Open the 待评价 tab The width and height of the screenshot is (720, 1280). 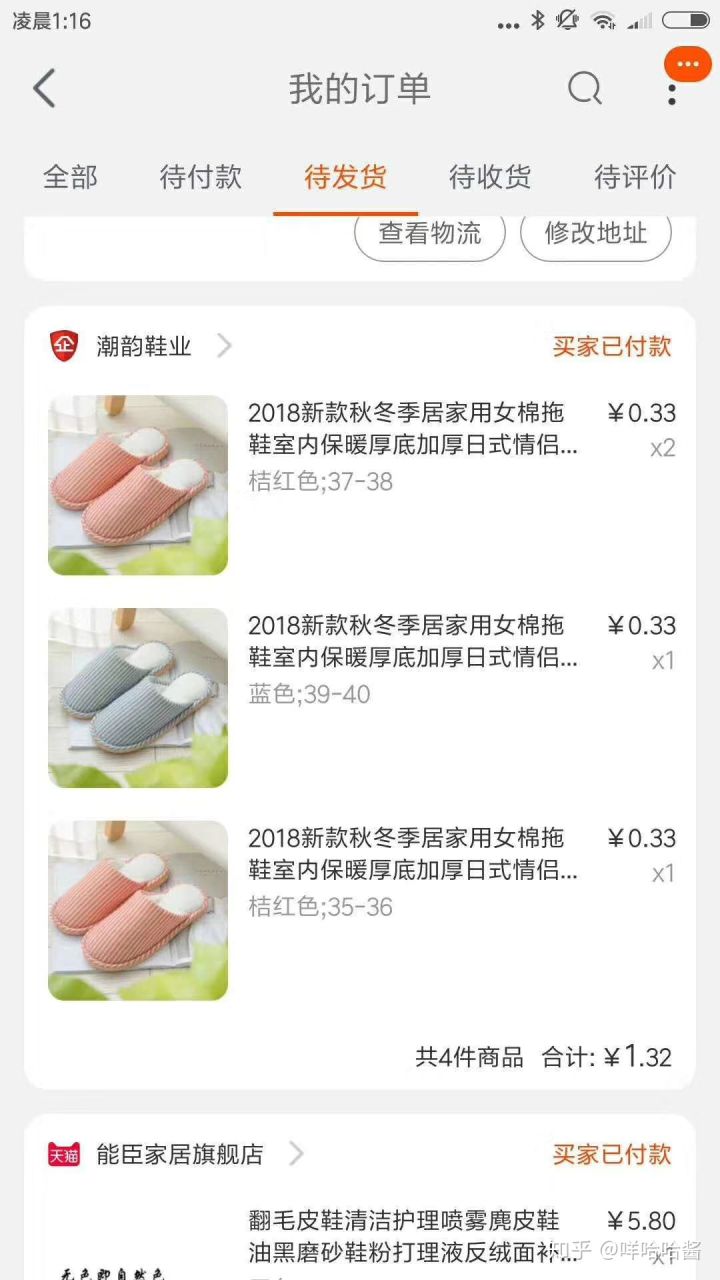pyautogui.click(x=635, y=177)
